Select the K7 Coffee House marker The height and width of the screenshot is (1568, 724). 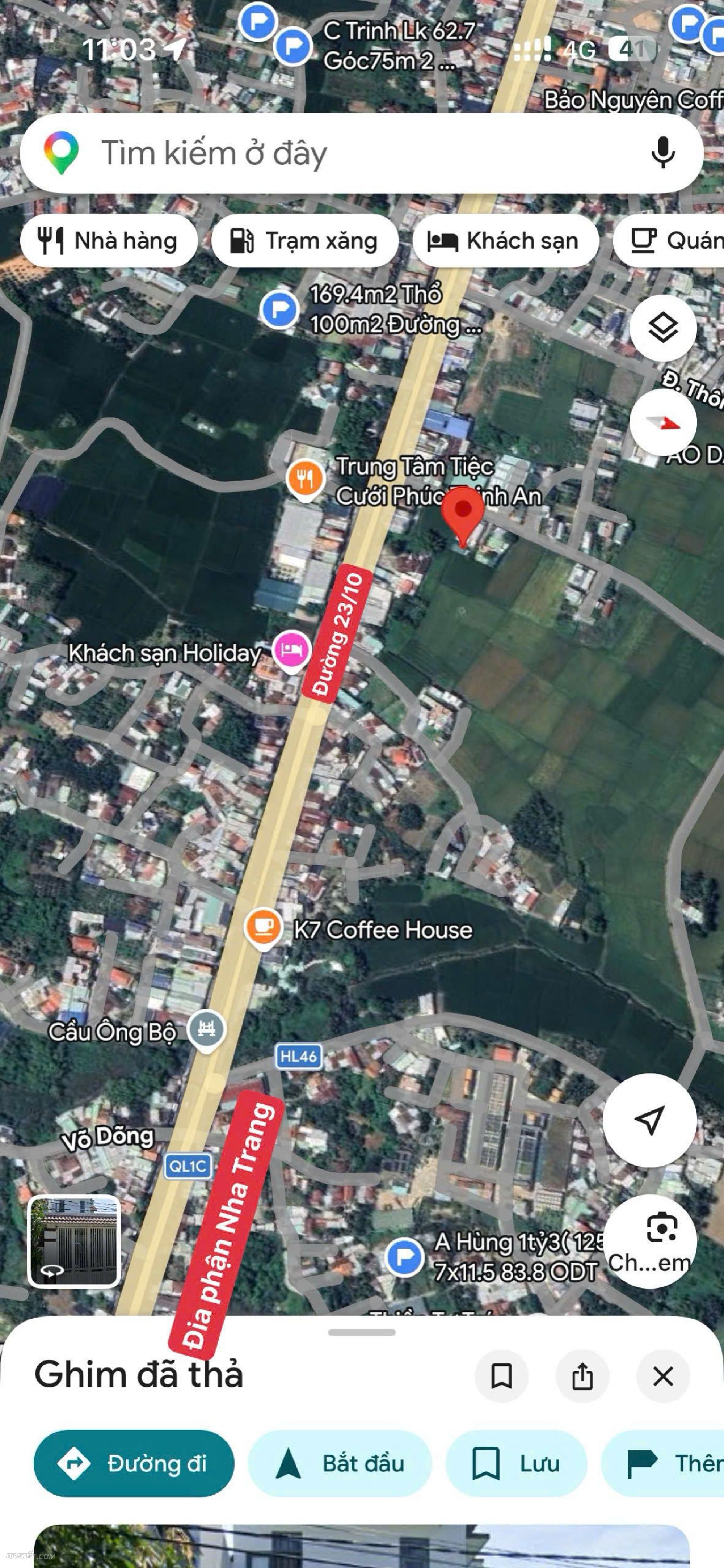[263, 927]
